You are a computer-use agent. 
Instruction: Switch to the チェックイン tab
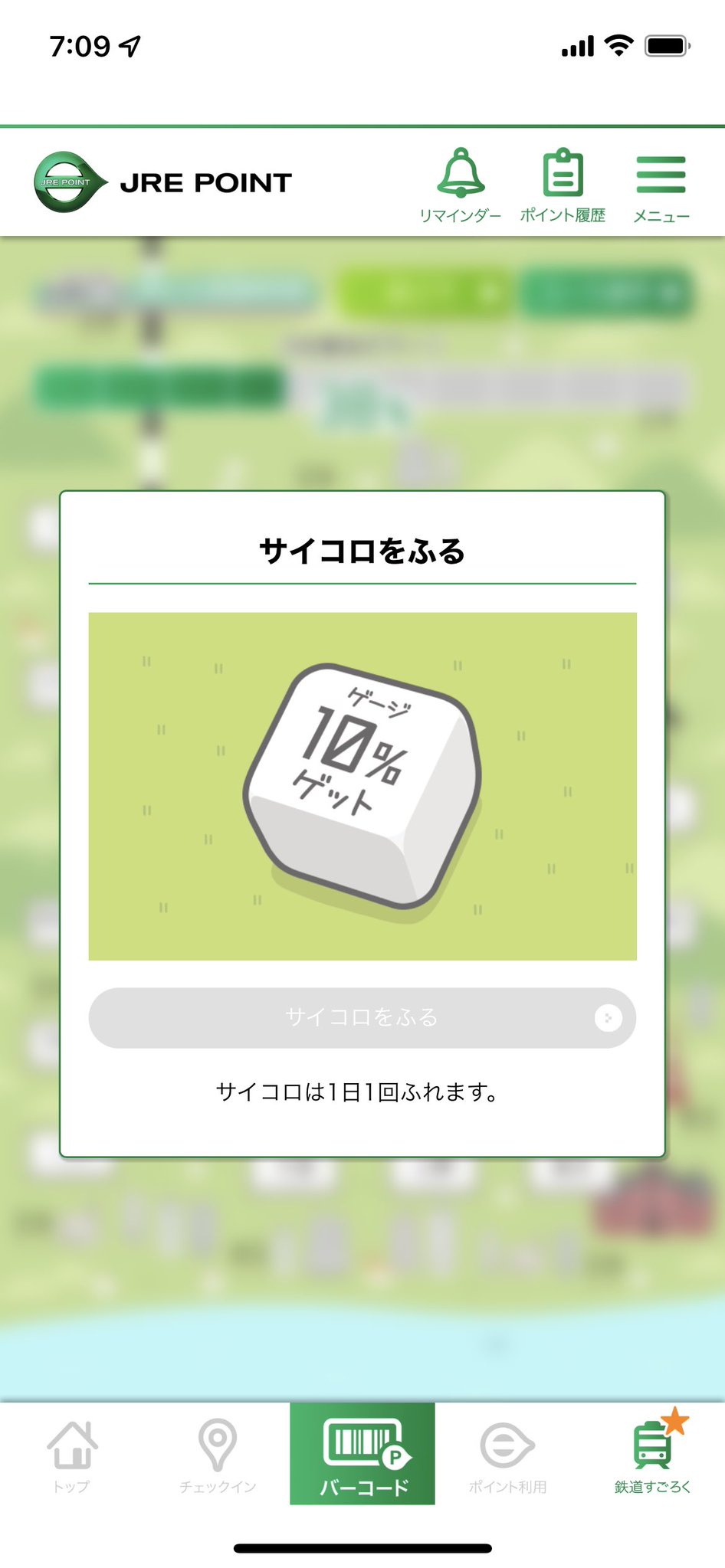click(218, 1455)
